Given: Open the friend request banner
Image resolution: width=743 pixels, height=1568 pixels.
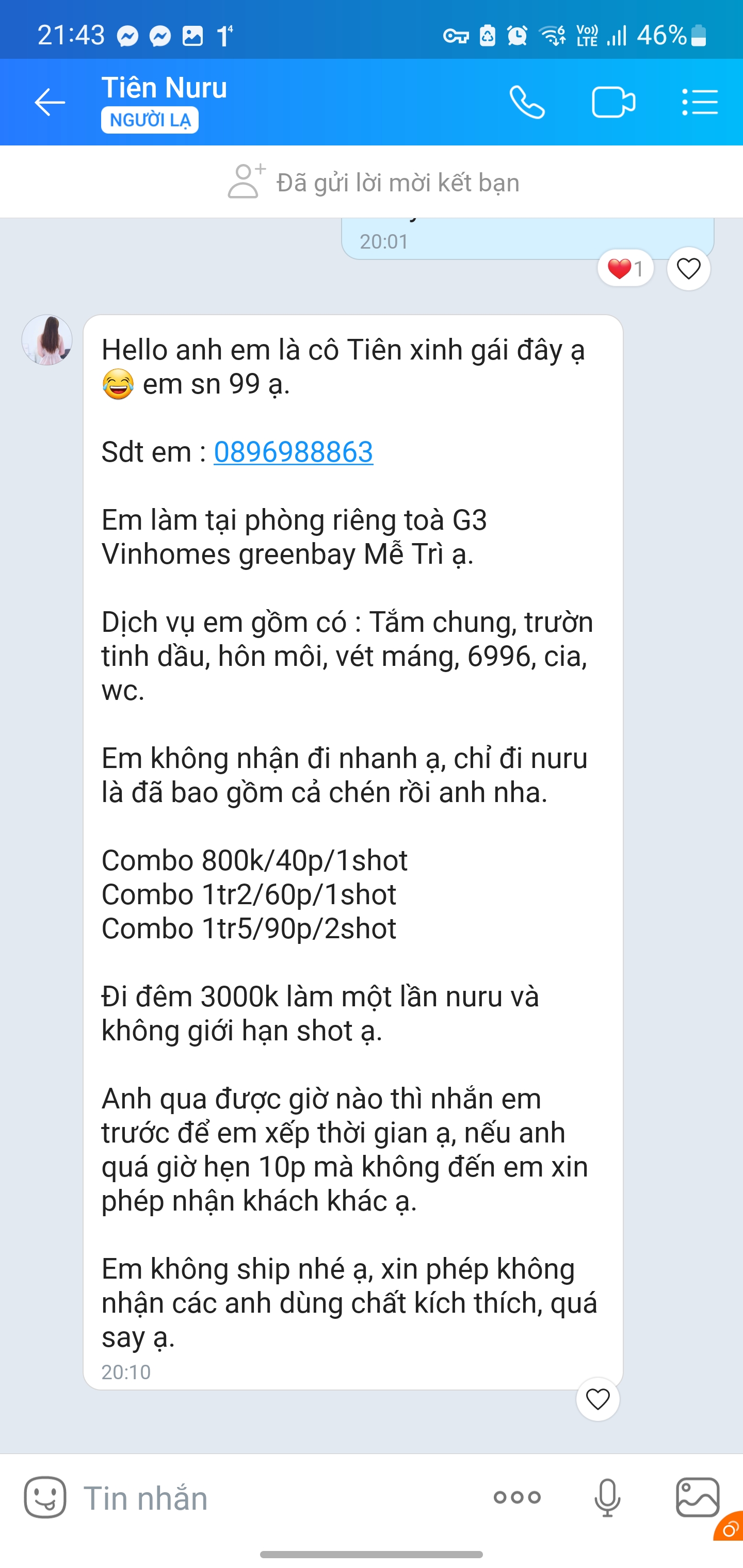Looking at the screenshot, I should (x=372, y=182).
